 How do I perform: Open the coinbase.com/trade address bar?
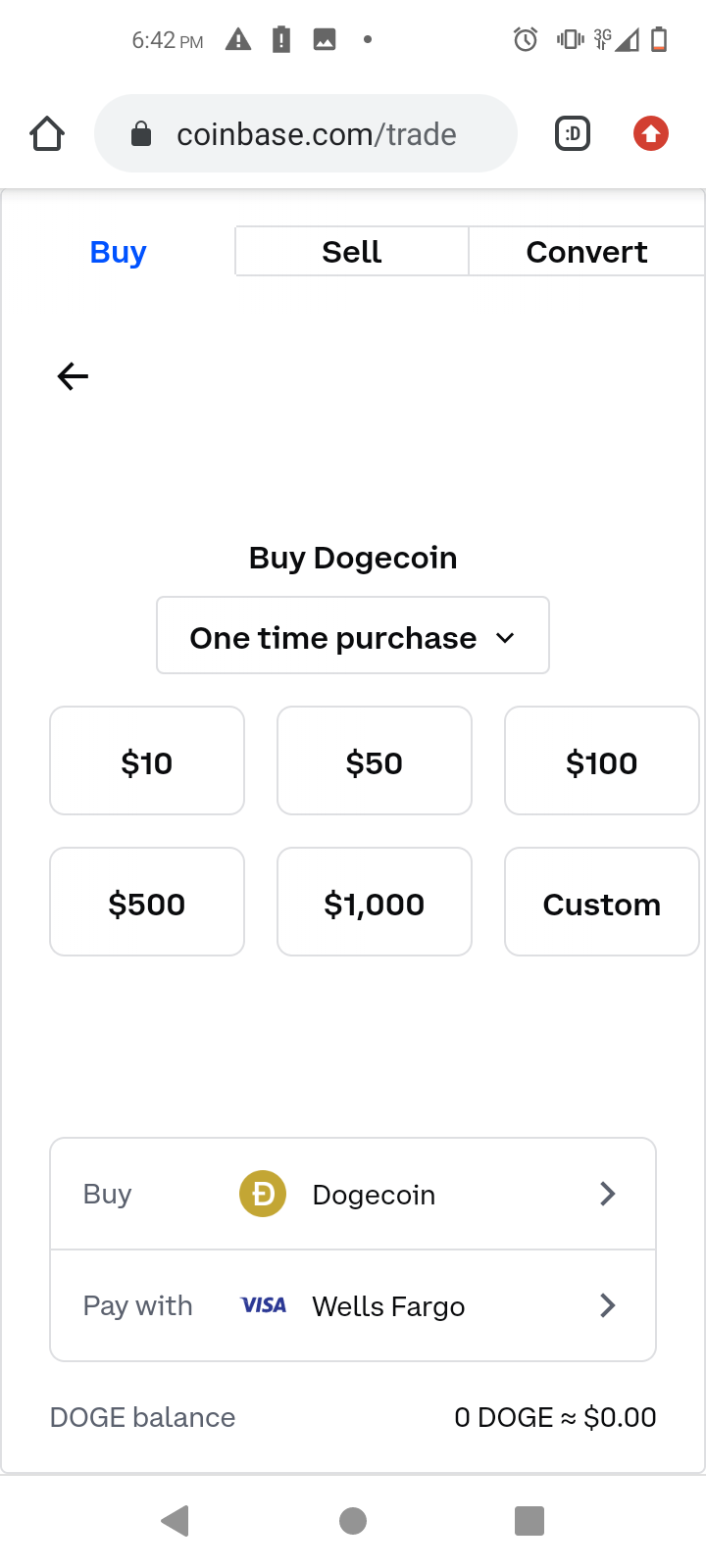click(306, 133)
